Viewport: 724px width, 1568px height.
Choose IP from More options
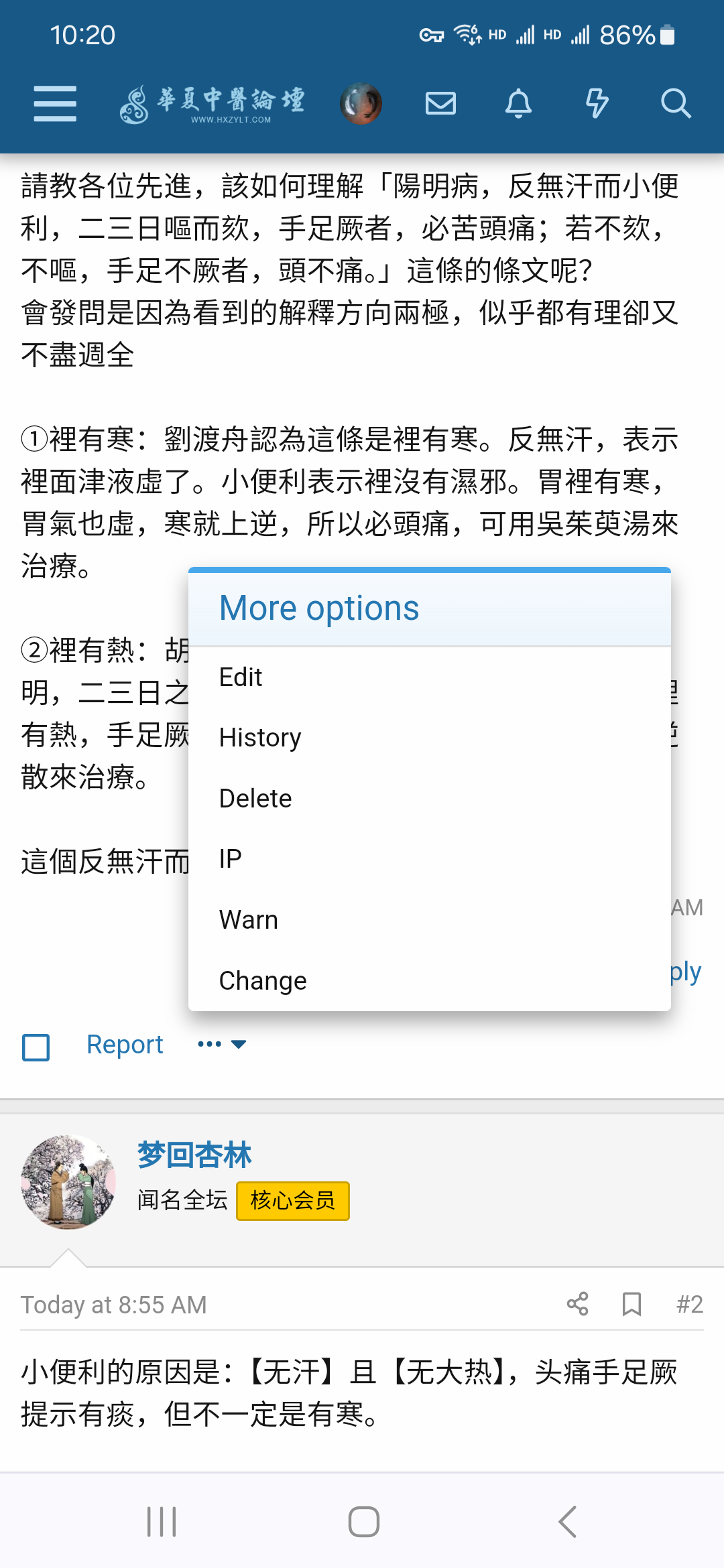point(430,859)
